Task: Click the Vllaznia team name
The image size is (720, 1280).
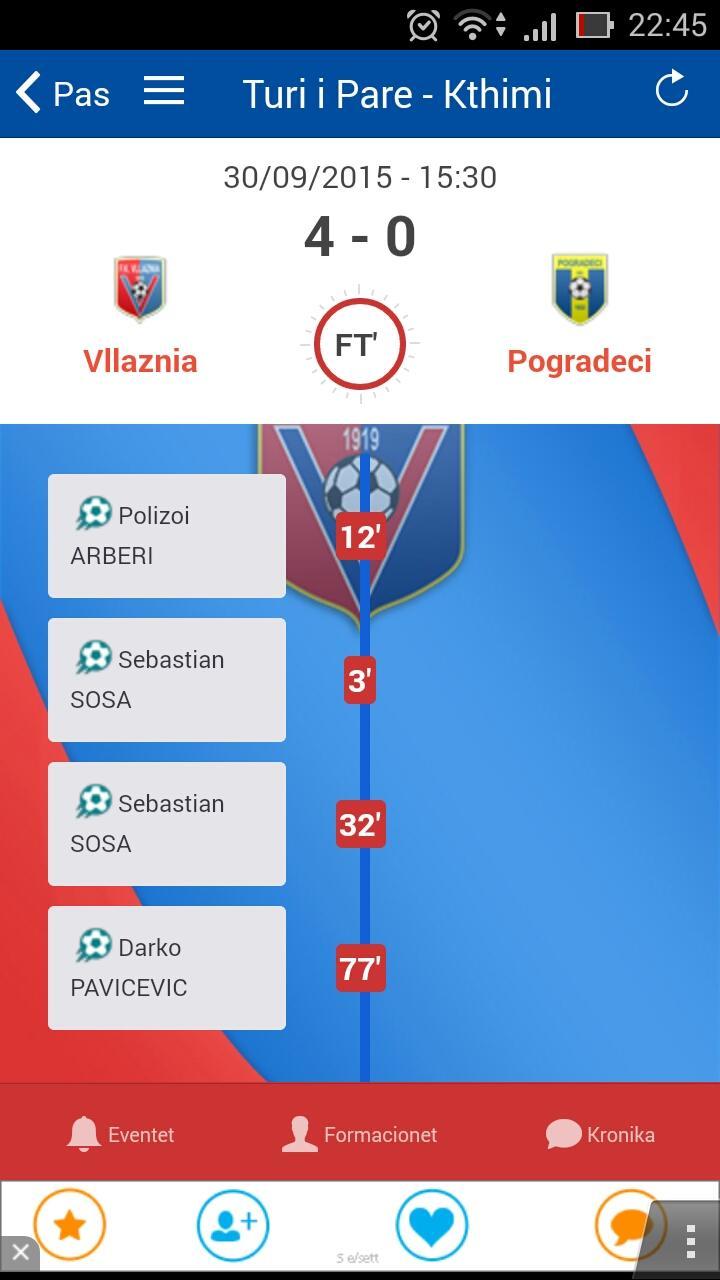Action: pyautogui.click(x=139, y=362)
